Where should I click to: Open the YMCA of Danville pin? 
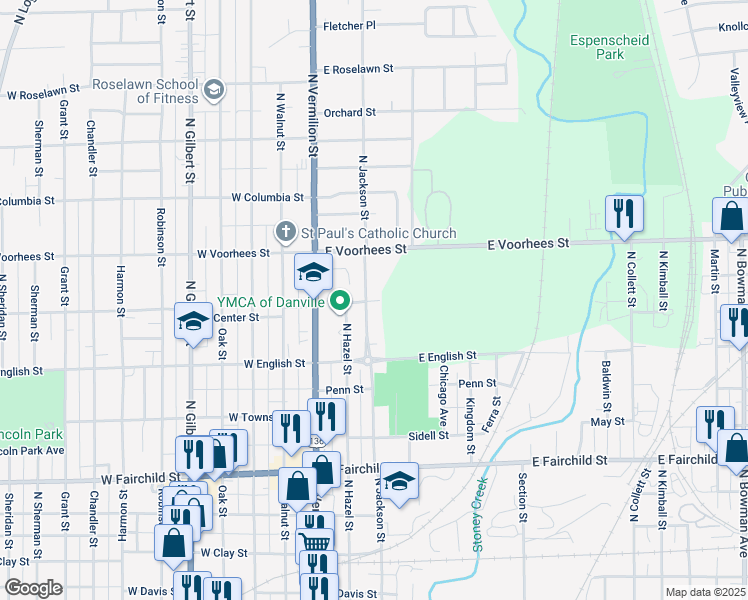coord(339,302)
